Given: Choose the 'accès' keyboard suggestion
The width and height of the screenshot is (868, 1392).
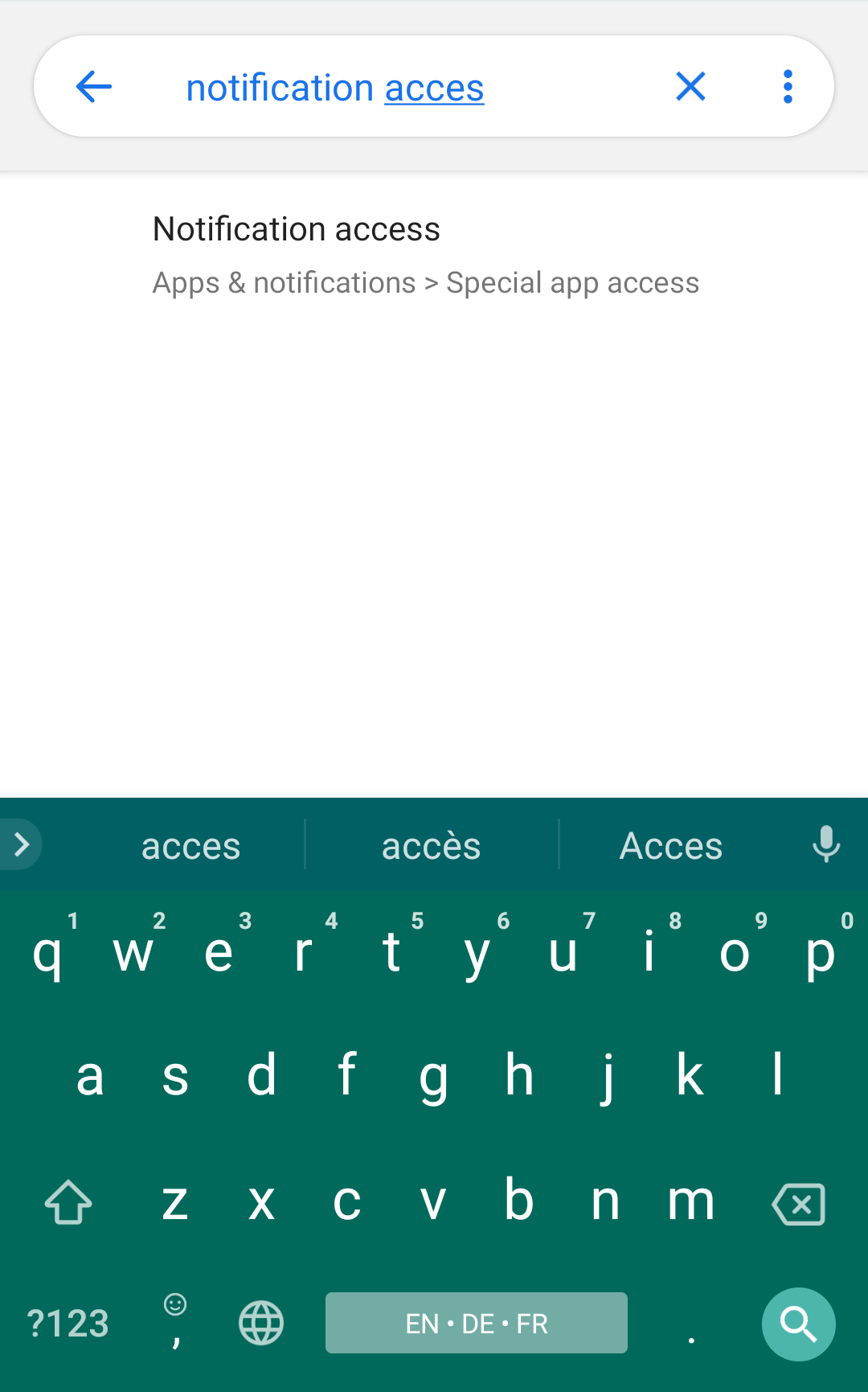Looking at the screenshot, I should (431, 846).
